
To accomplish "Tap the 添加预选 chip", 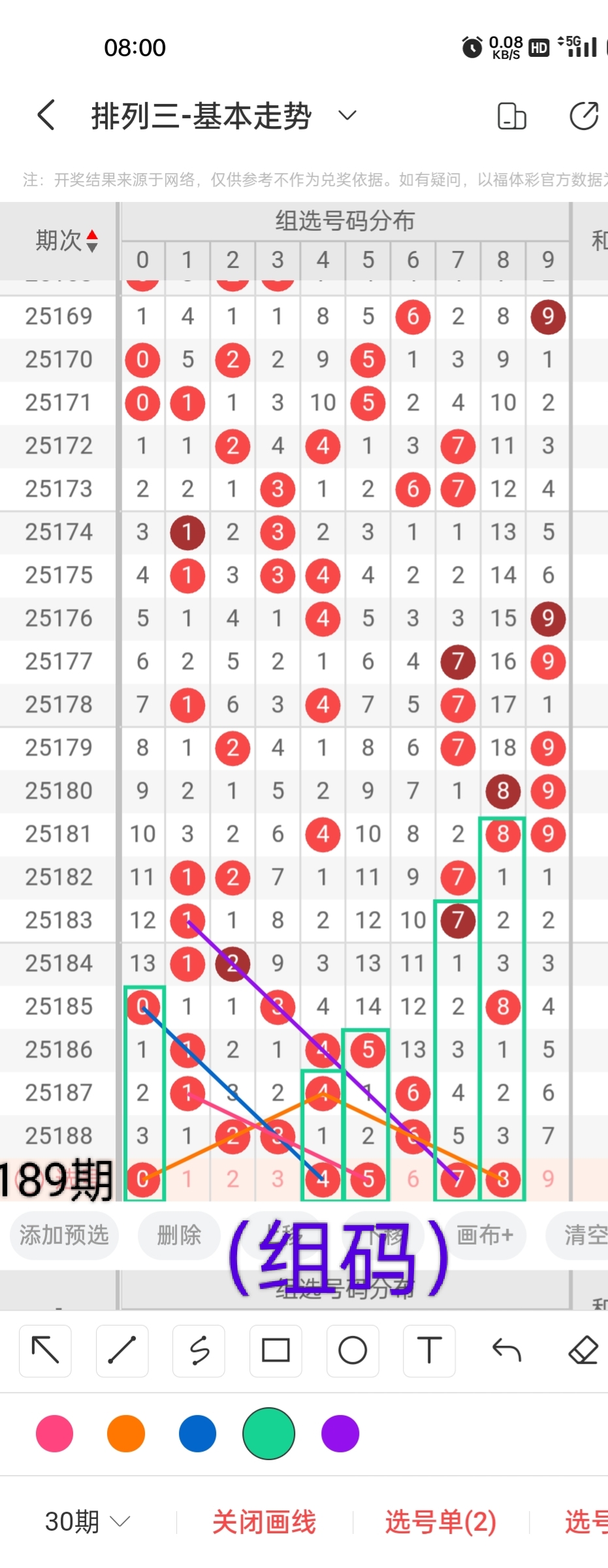I will (x=64, y=1235).
